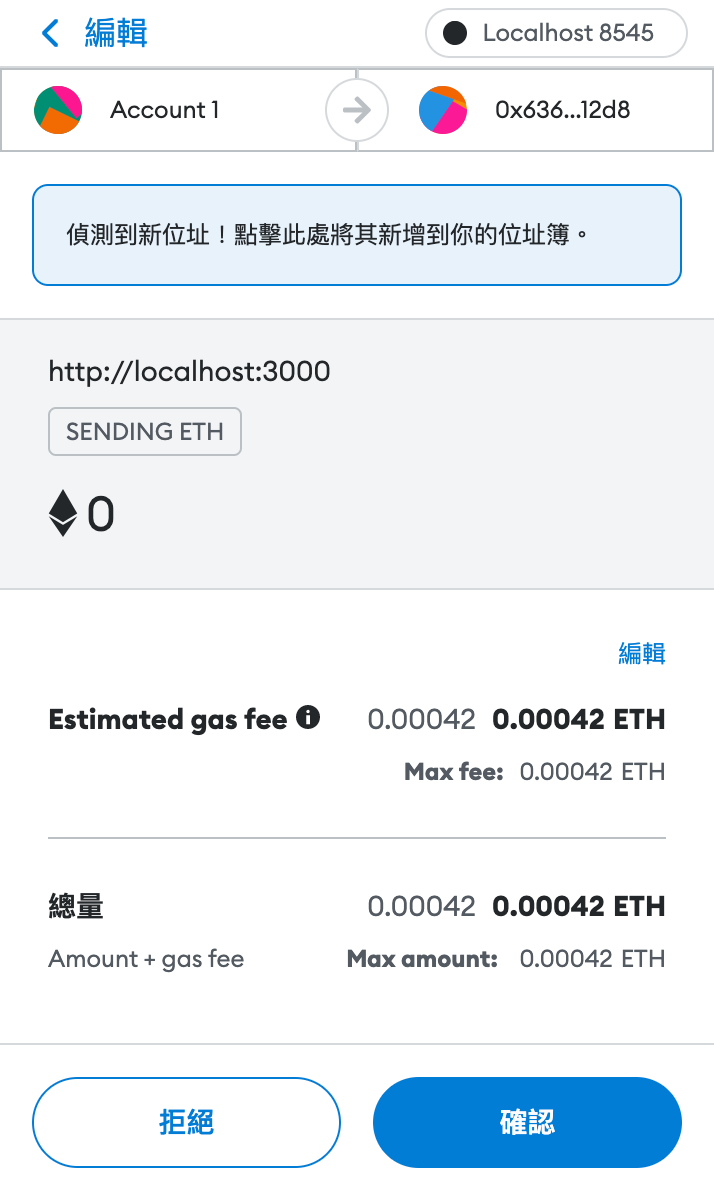Screen dimensions: 714x1200
Task: Tap the new address banner to add to address book
Action: [x=357, y=235]
